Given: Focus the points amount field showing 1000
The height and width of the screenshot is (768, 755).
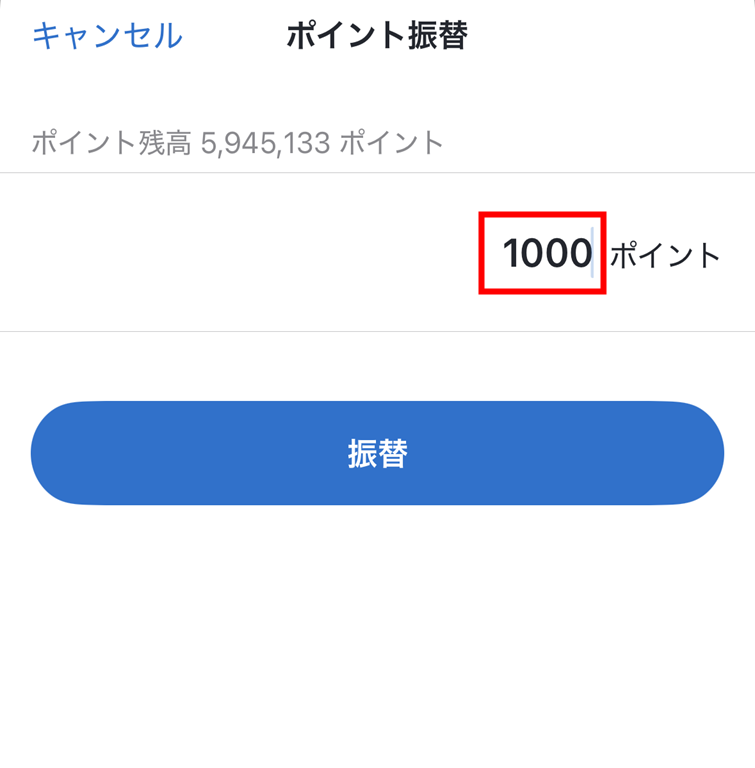Looking at the screenshot, I should pyautogui.click(x=545, y=254).
